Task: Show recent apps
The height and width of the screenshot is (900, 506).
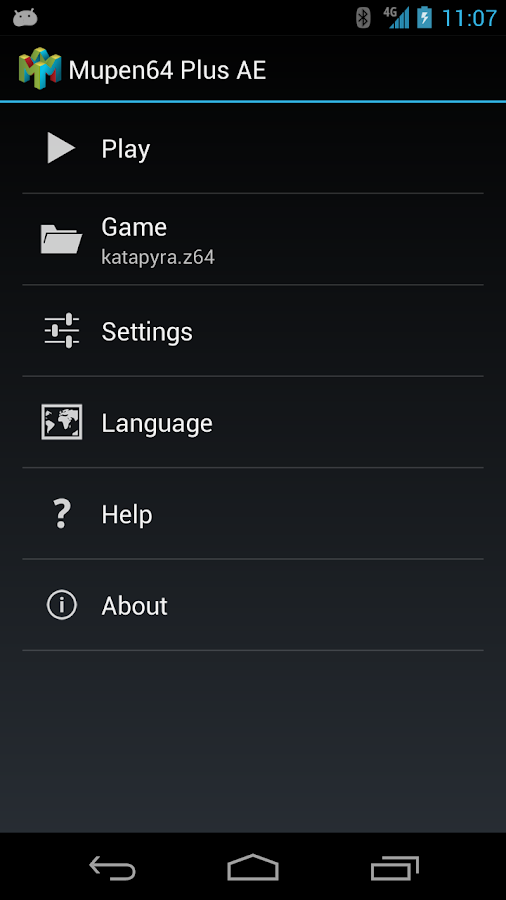Action: (x=394, y=867)
